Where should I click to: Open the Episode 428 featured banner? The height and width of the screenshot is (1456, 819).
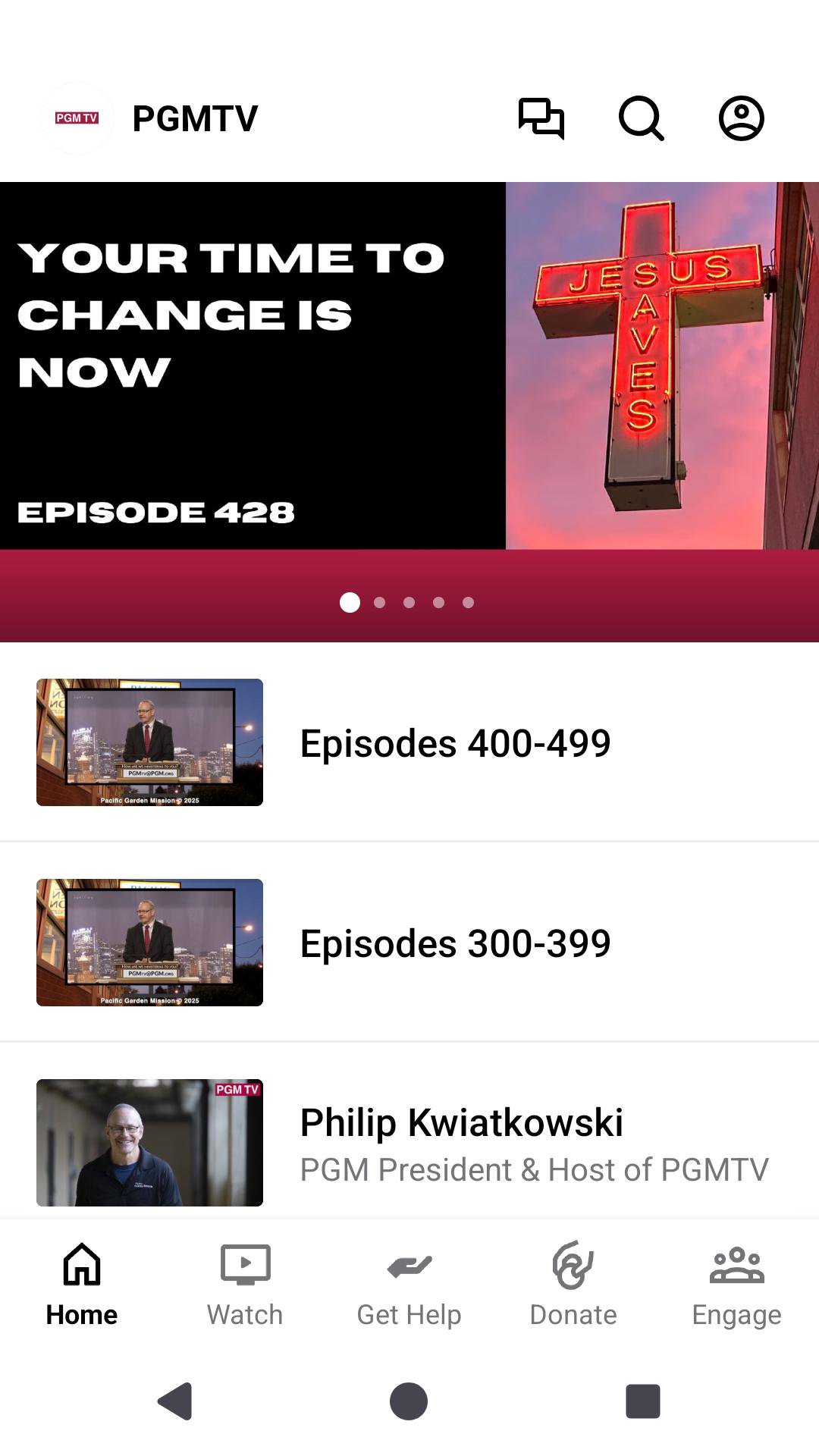[x=409, y=366]
